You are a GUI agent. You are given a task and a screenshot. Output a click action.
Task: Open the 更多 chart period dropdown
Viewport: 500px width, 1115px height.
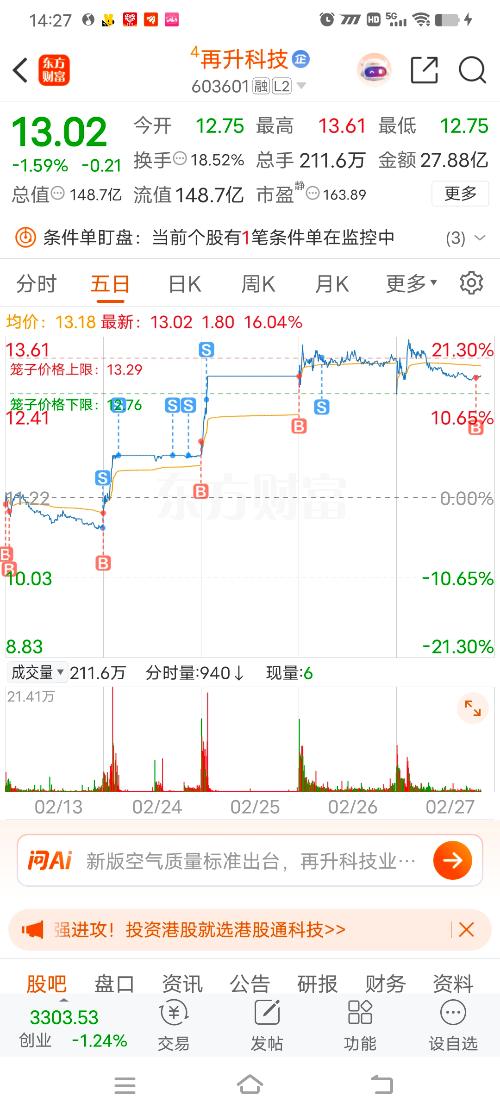411,284
